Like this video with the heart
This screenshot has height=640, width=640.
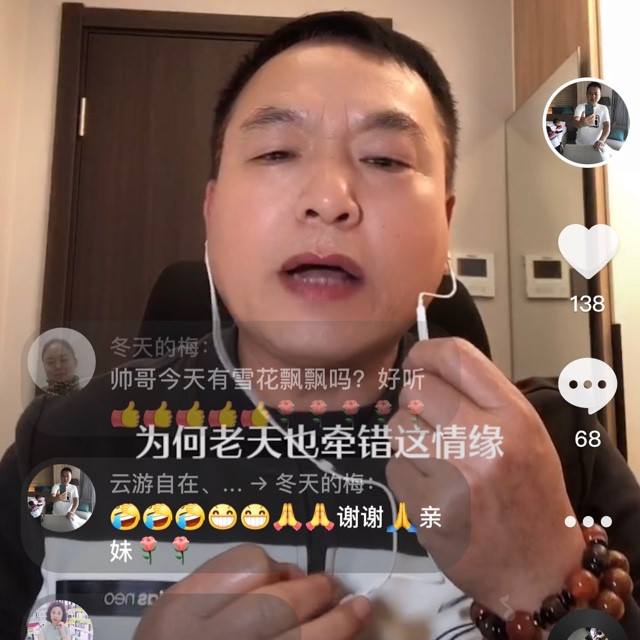point(588,251)
